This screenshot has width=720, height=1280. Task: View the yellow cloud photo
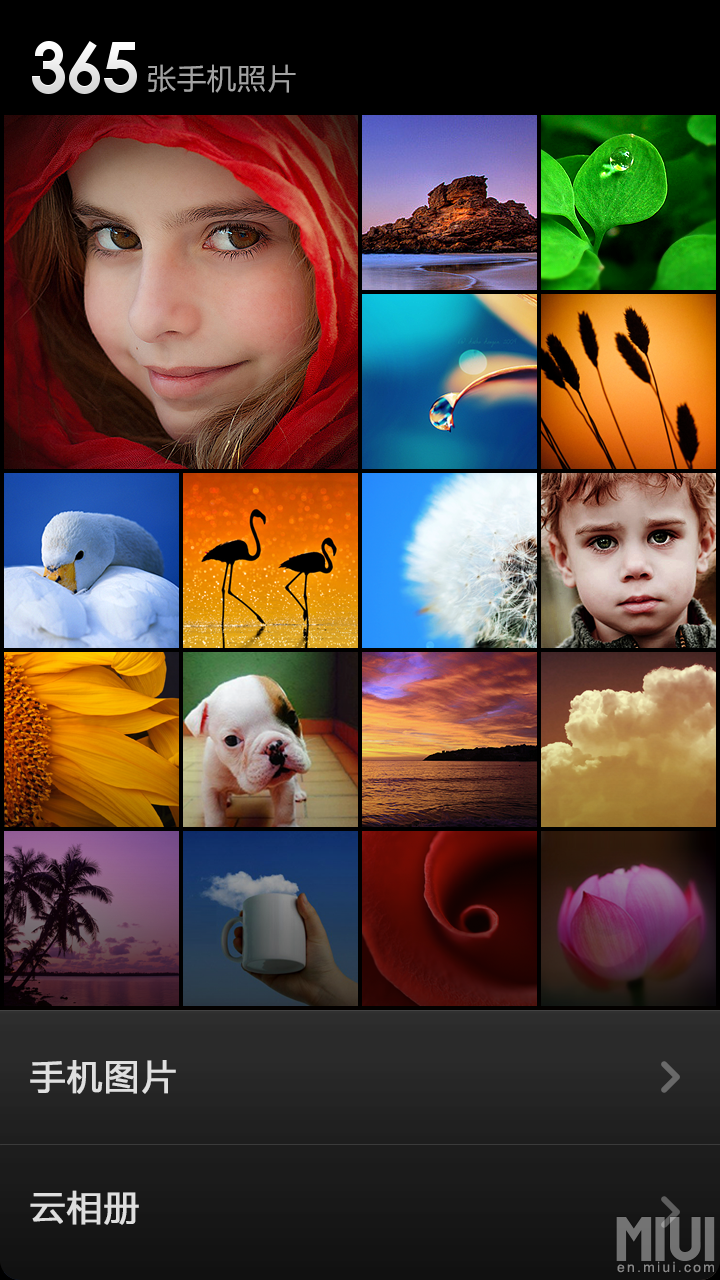[x=628, y=739]
